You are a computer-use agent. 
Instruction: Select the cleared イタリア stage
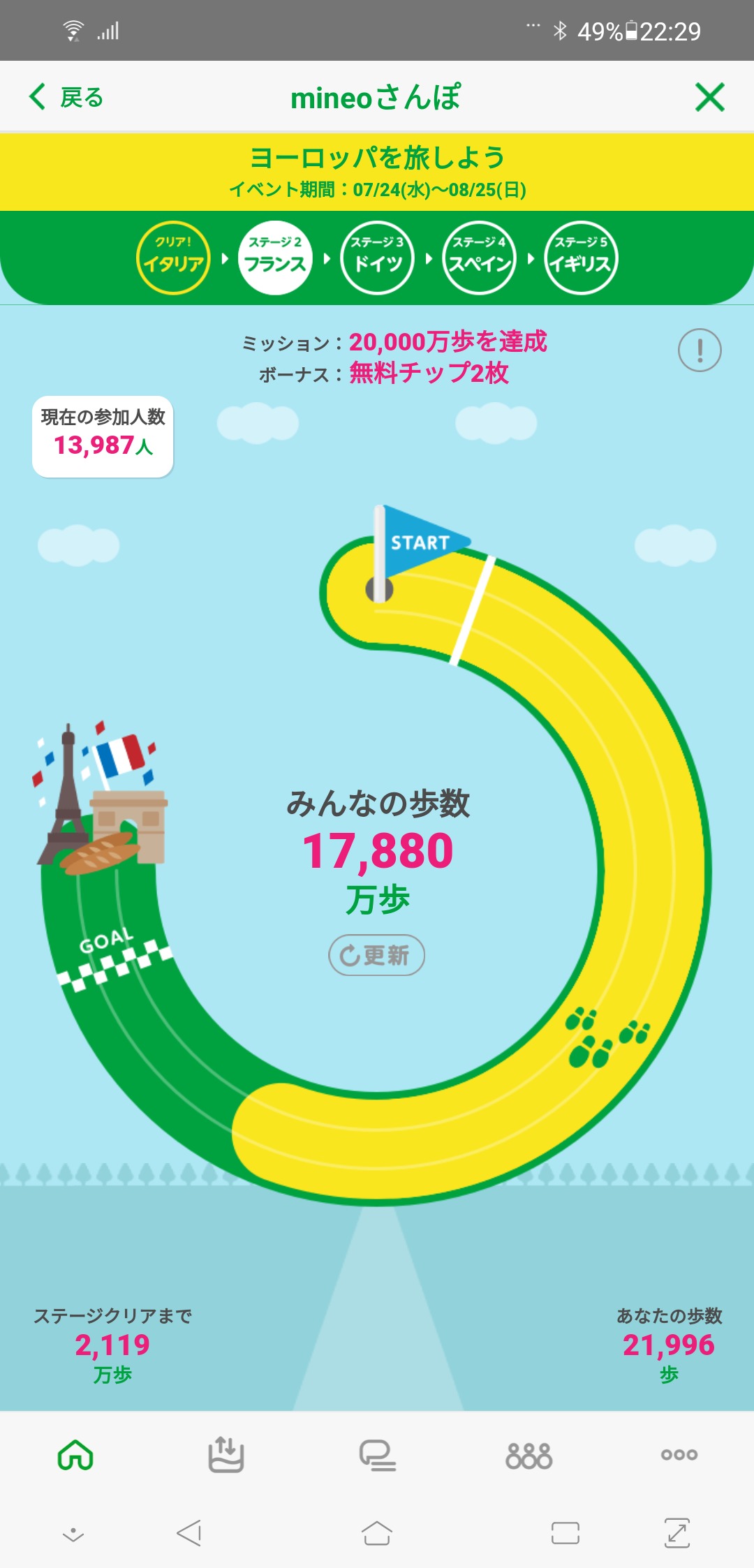coord(173,258)
